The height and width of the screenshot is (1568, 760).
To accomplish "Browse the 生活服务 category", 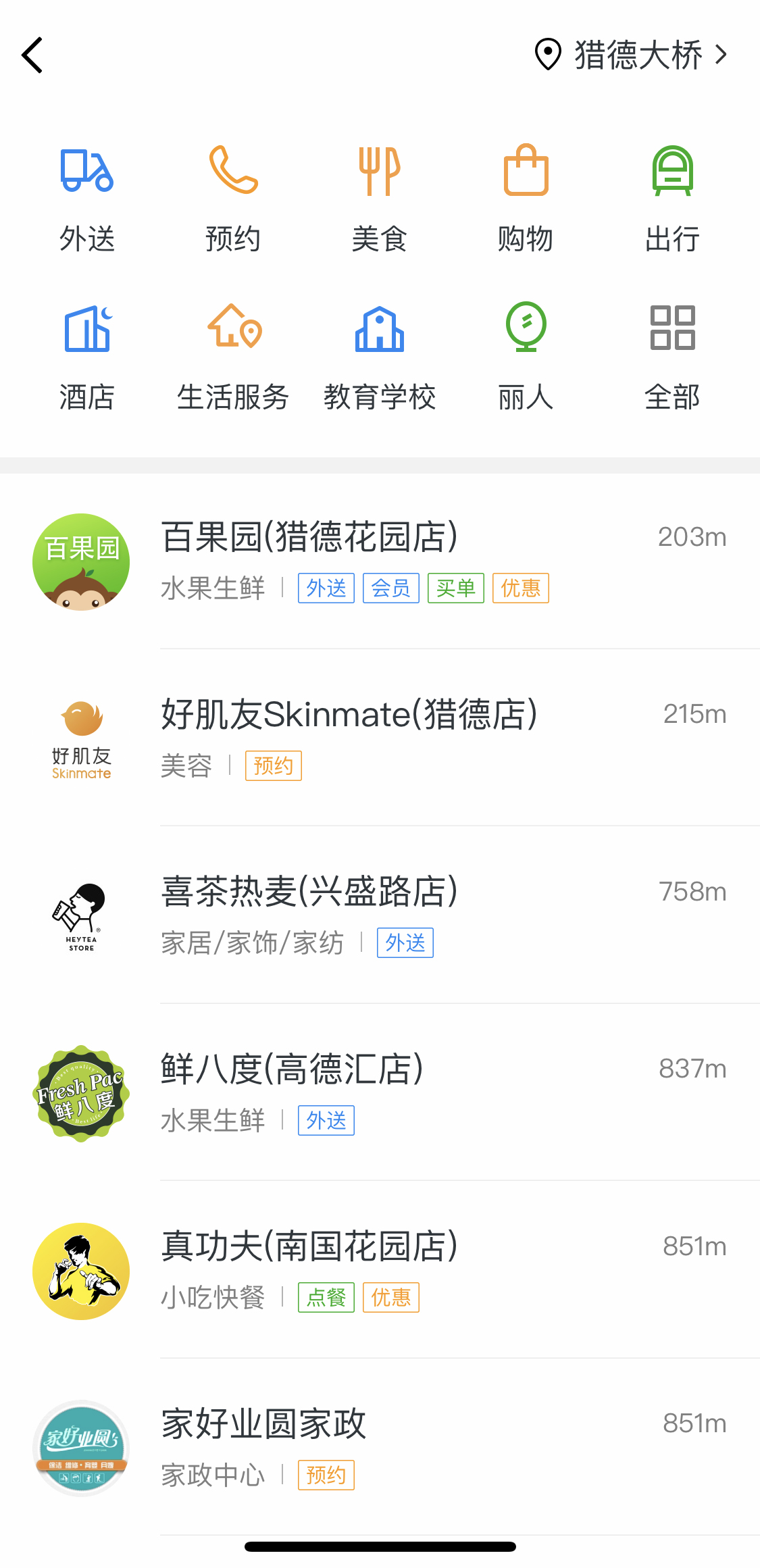I will [233, 358].
